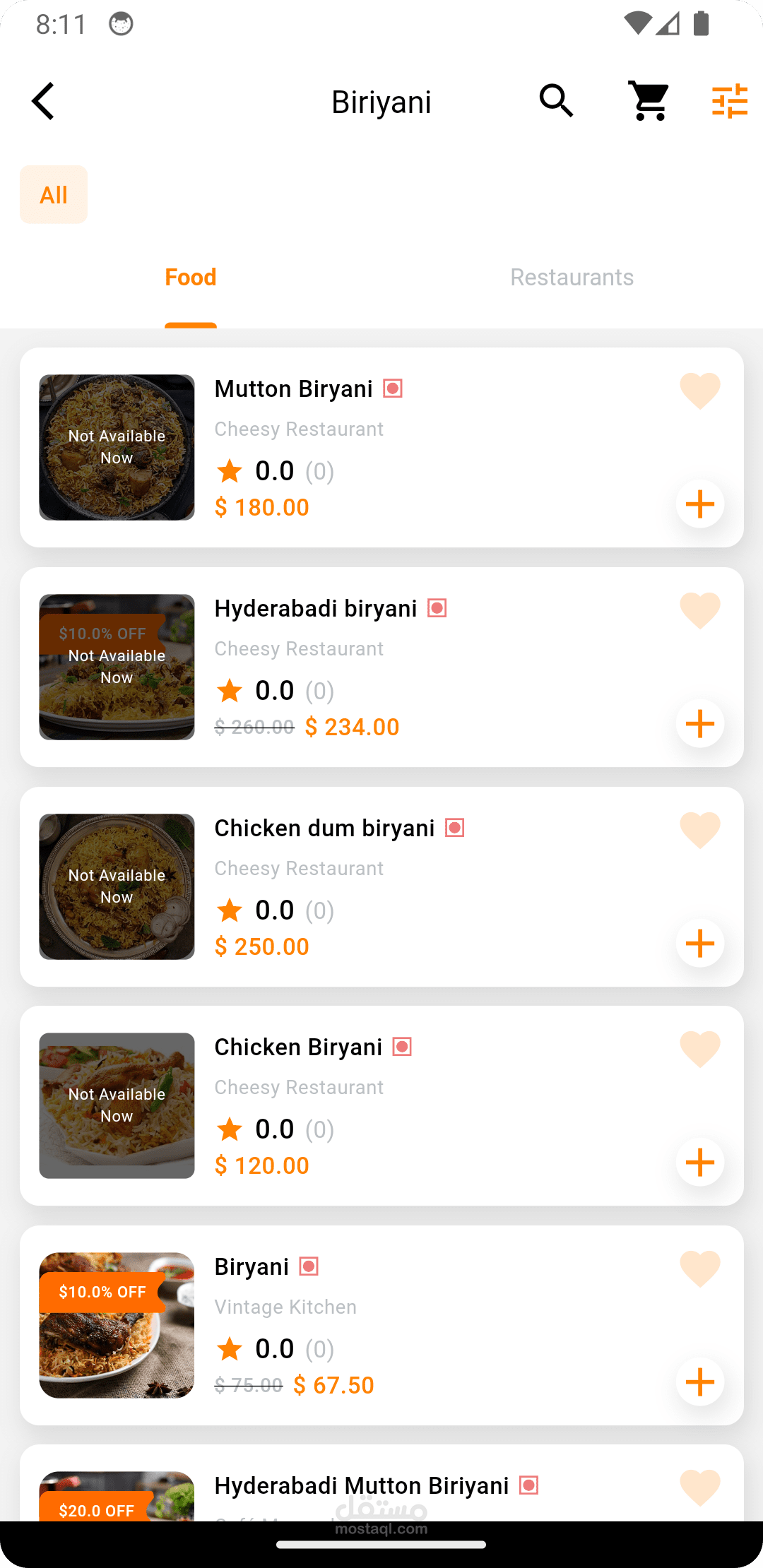
Task: Go back from the Biriyani screen
Action: [x=44, y=102]
